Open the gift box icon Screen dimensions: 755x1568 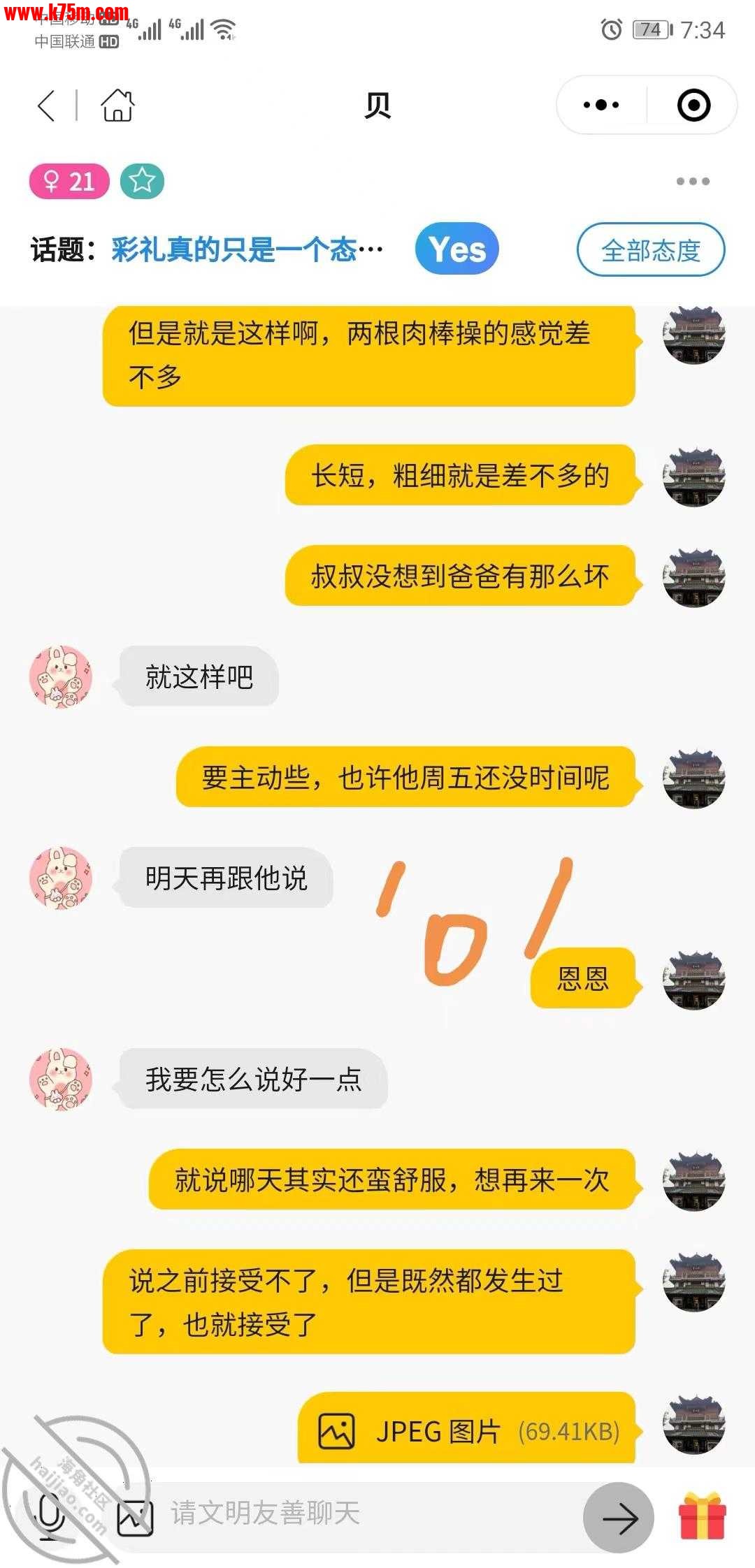tap(702, 1516)
